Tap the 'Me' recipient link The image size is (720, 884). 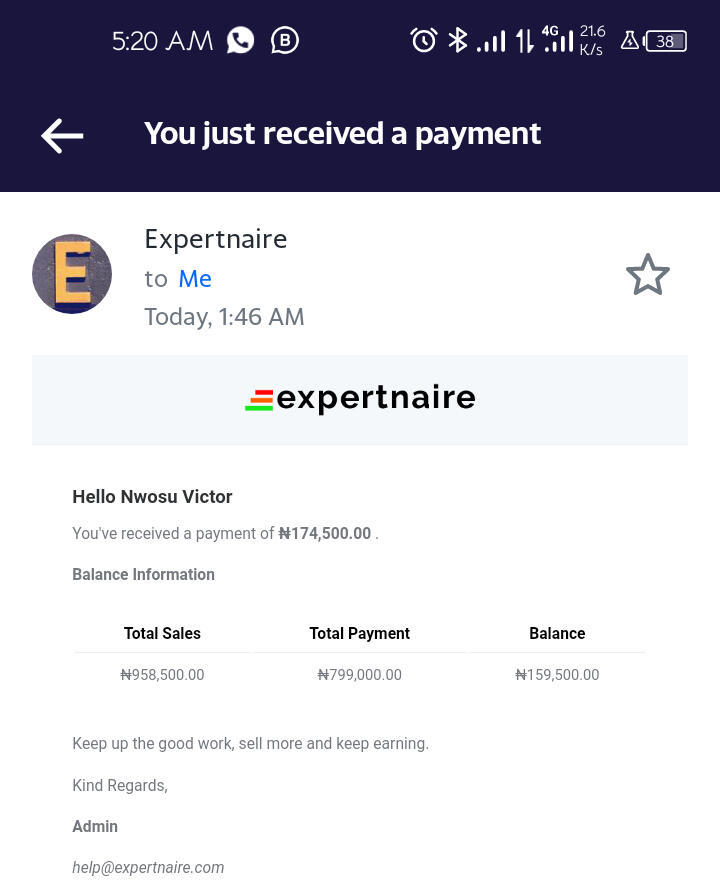point(194,279)
